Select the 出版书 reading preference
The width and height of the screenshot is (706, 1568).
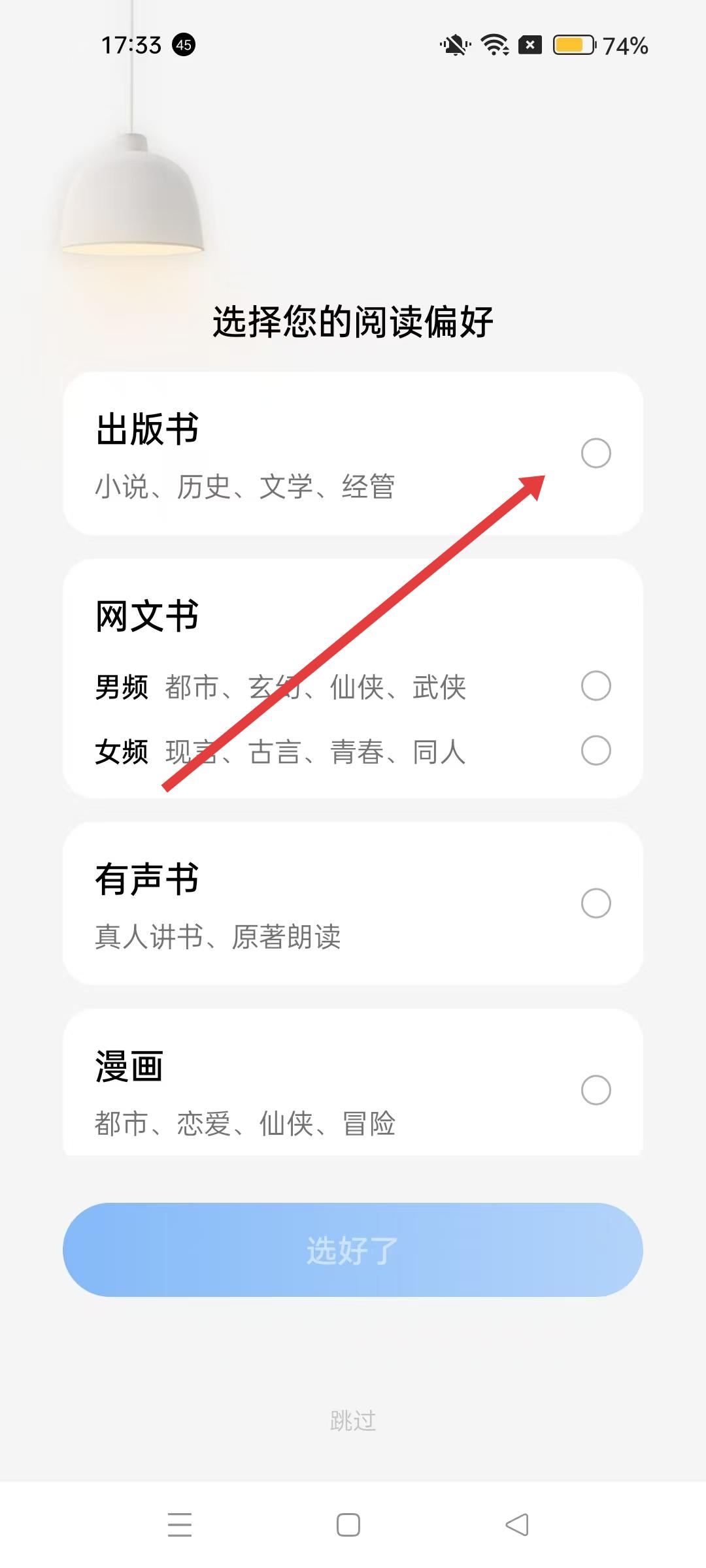[x=596, y=453]
